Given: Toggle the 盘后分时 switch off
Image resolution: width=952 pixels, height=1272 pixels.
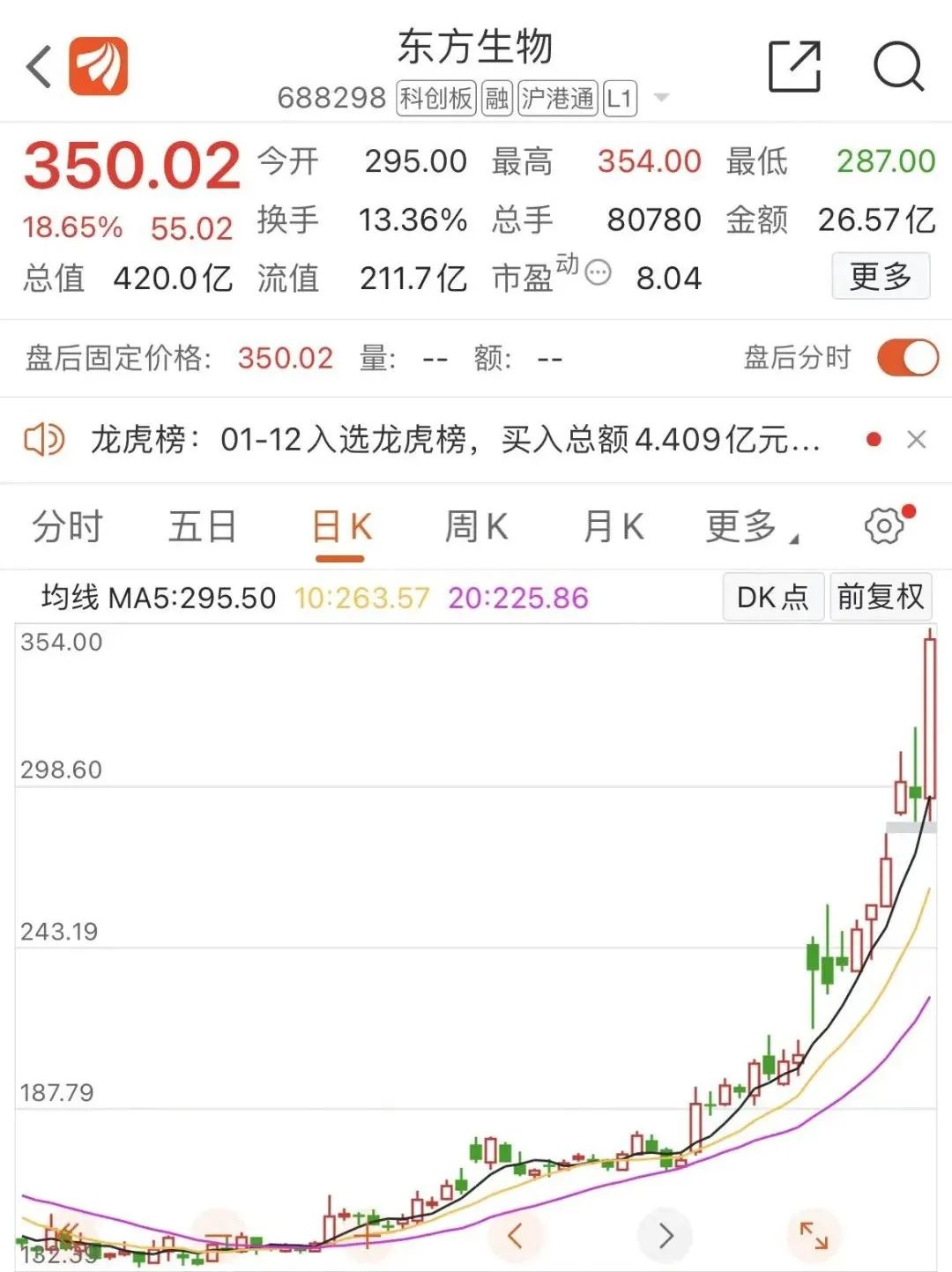Looking at the screenshot, I should pyautogui.click(x=906, y=358).
